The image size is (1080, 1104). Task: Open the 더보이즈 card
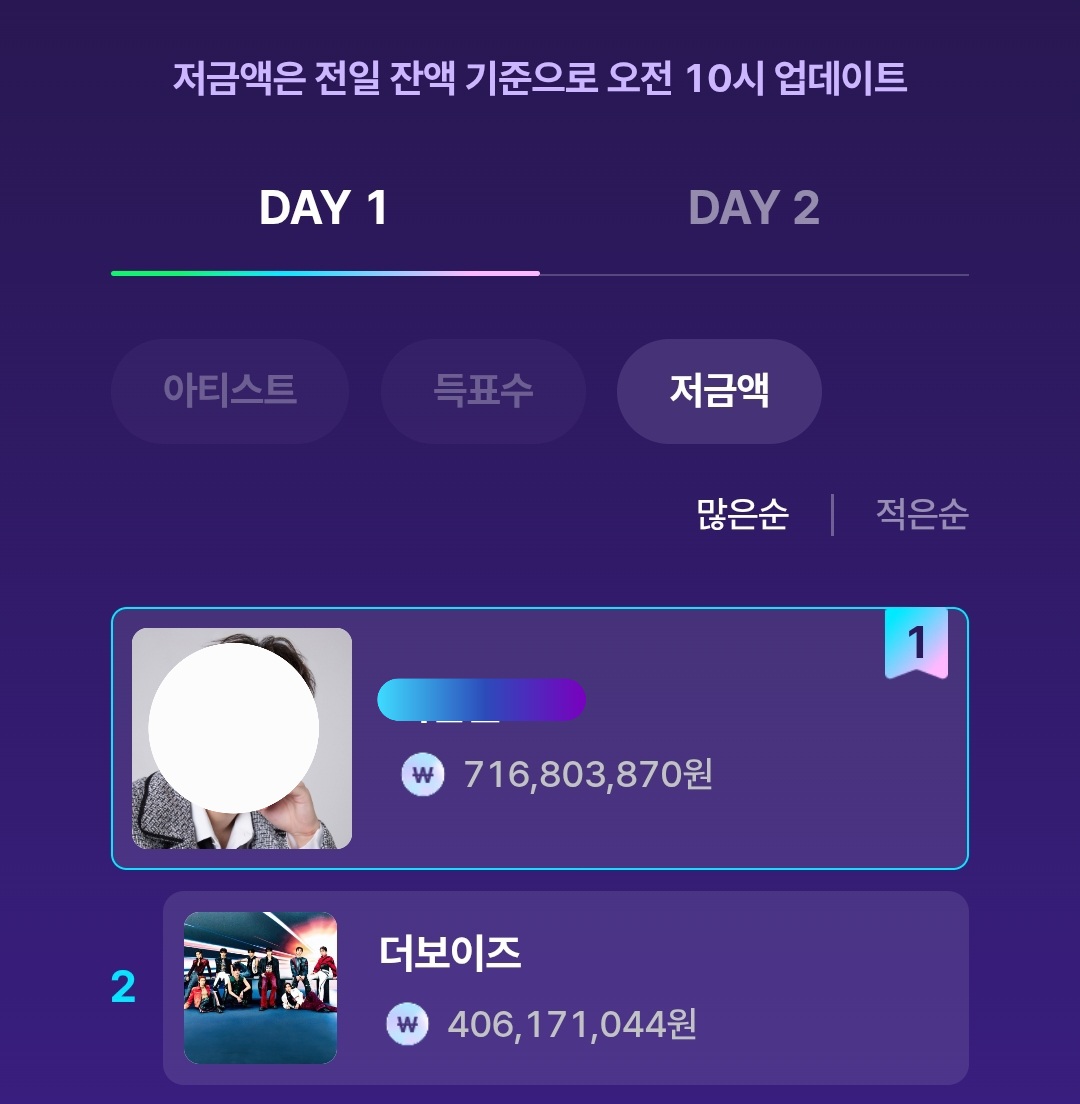click(565, 987)
